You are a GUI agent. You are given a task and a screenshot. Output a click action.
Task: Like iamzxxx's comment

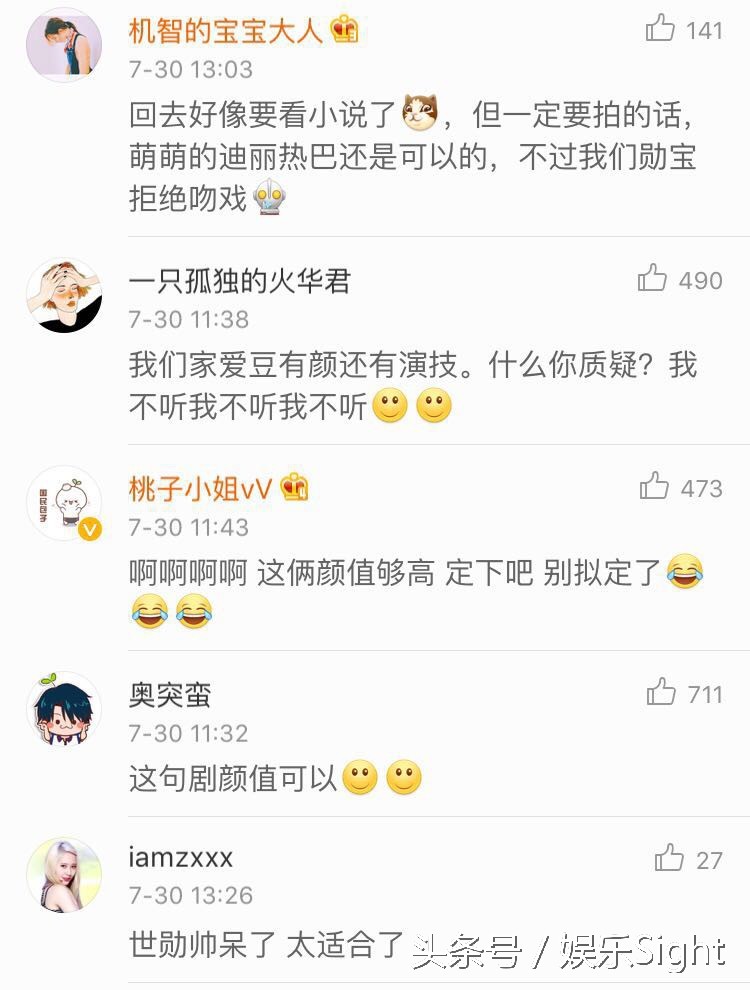tap(669, 858)
